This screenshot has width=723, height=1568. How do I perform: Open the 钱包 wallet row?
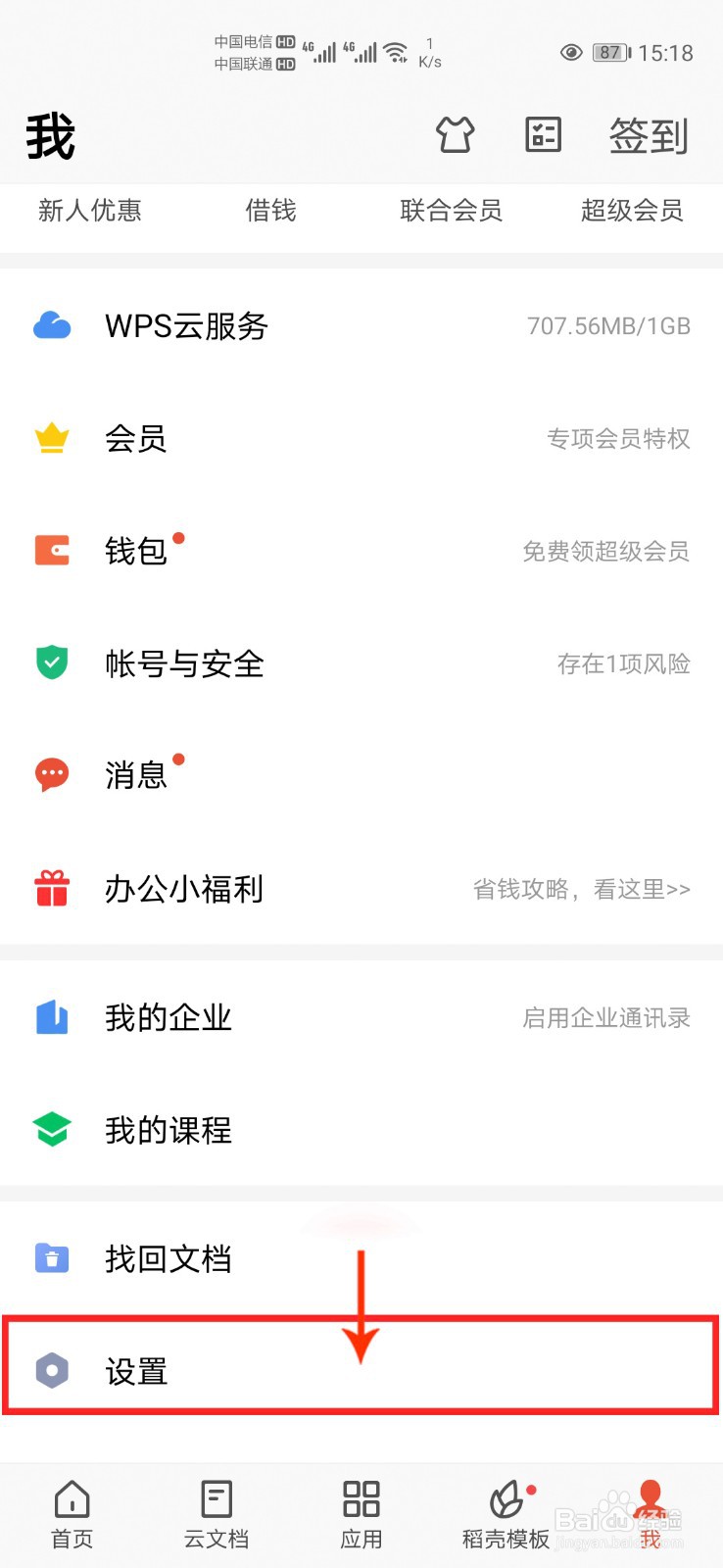coord(361,551)
